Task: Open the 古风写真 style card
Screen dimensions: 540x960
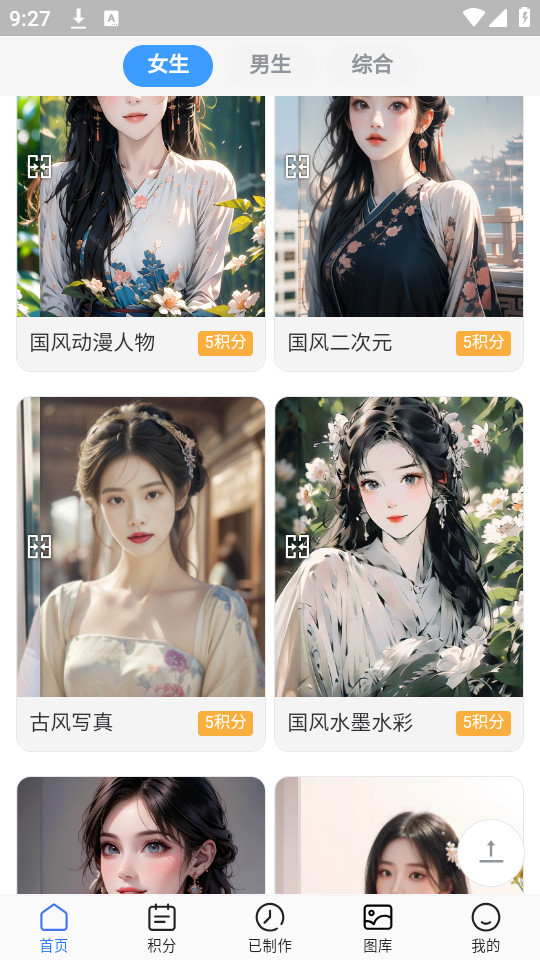Action: tap(141, 574)
